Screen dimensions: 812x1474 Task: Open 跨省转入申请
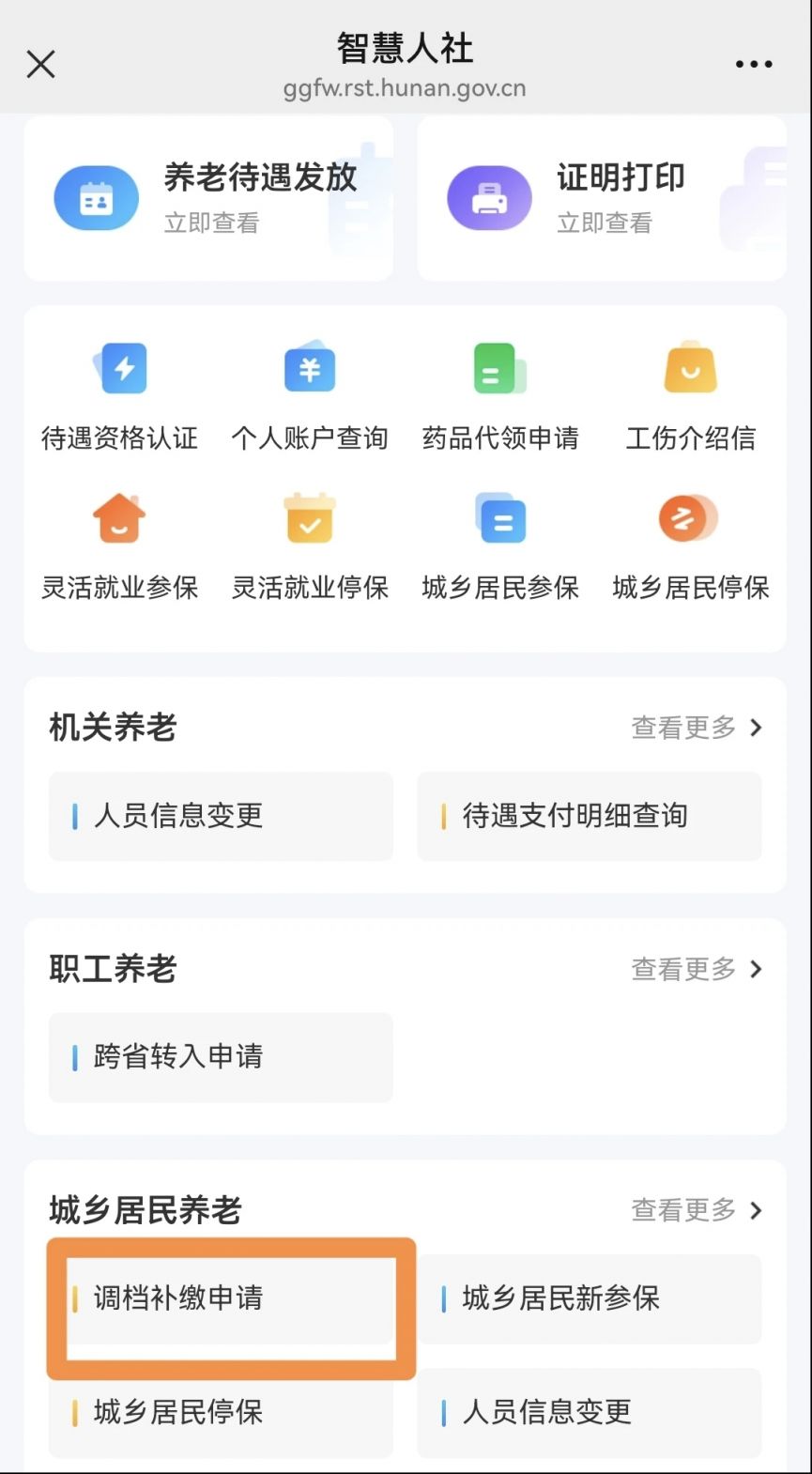coord(221,1057)
